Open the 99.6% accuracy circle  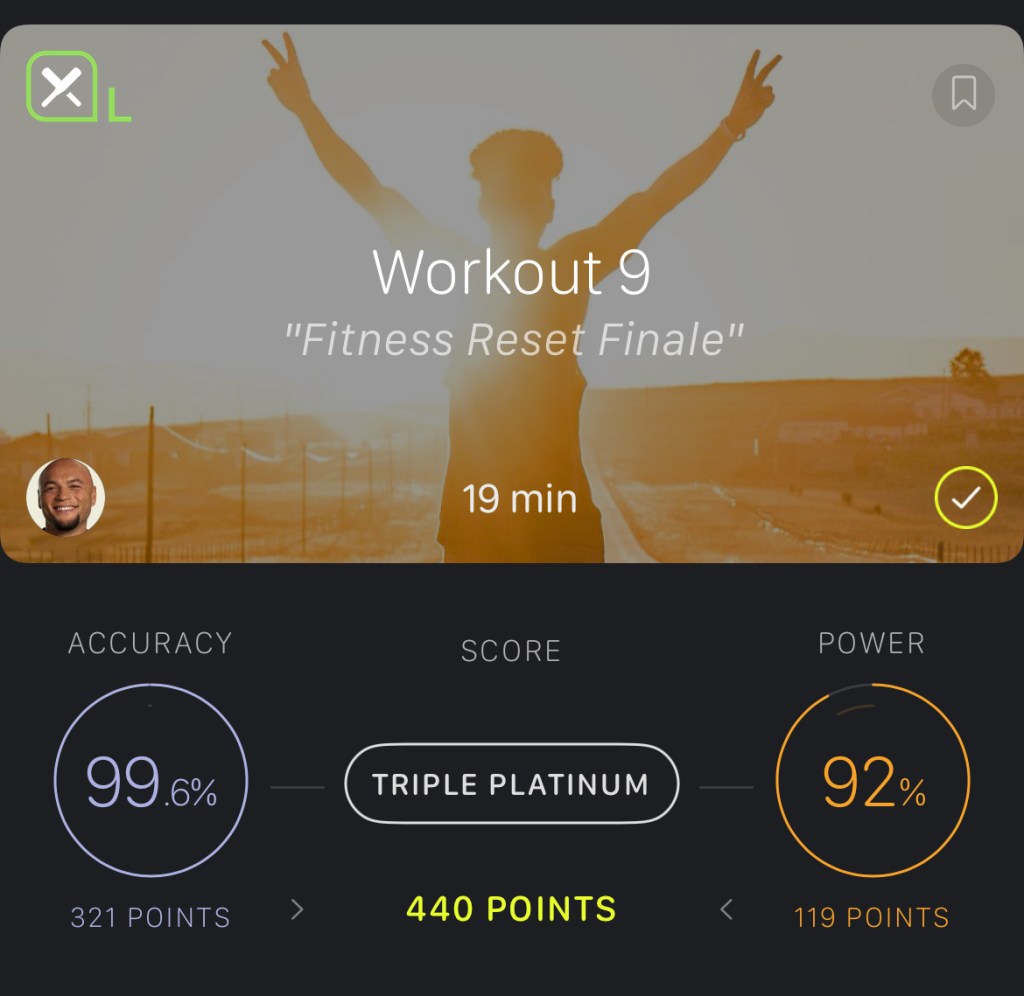tap(150, 781)
